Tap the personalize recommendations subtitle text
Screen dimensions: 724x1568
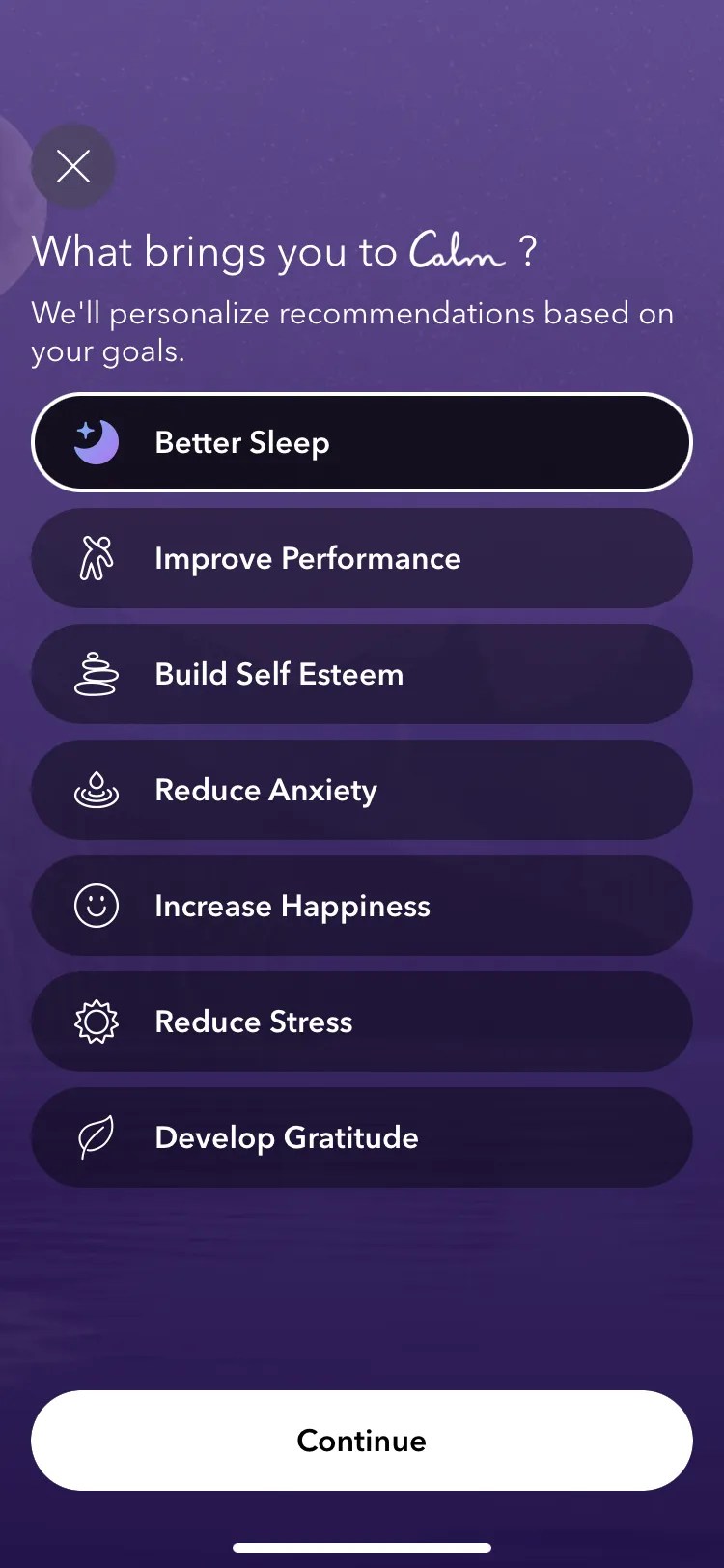coord(352,331)
